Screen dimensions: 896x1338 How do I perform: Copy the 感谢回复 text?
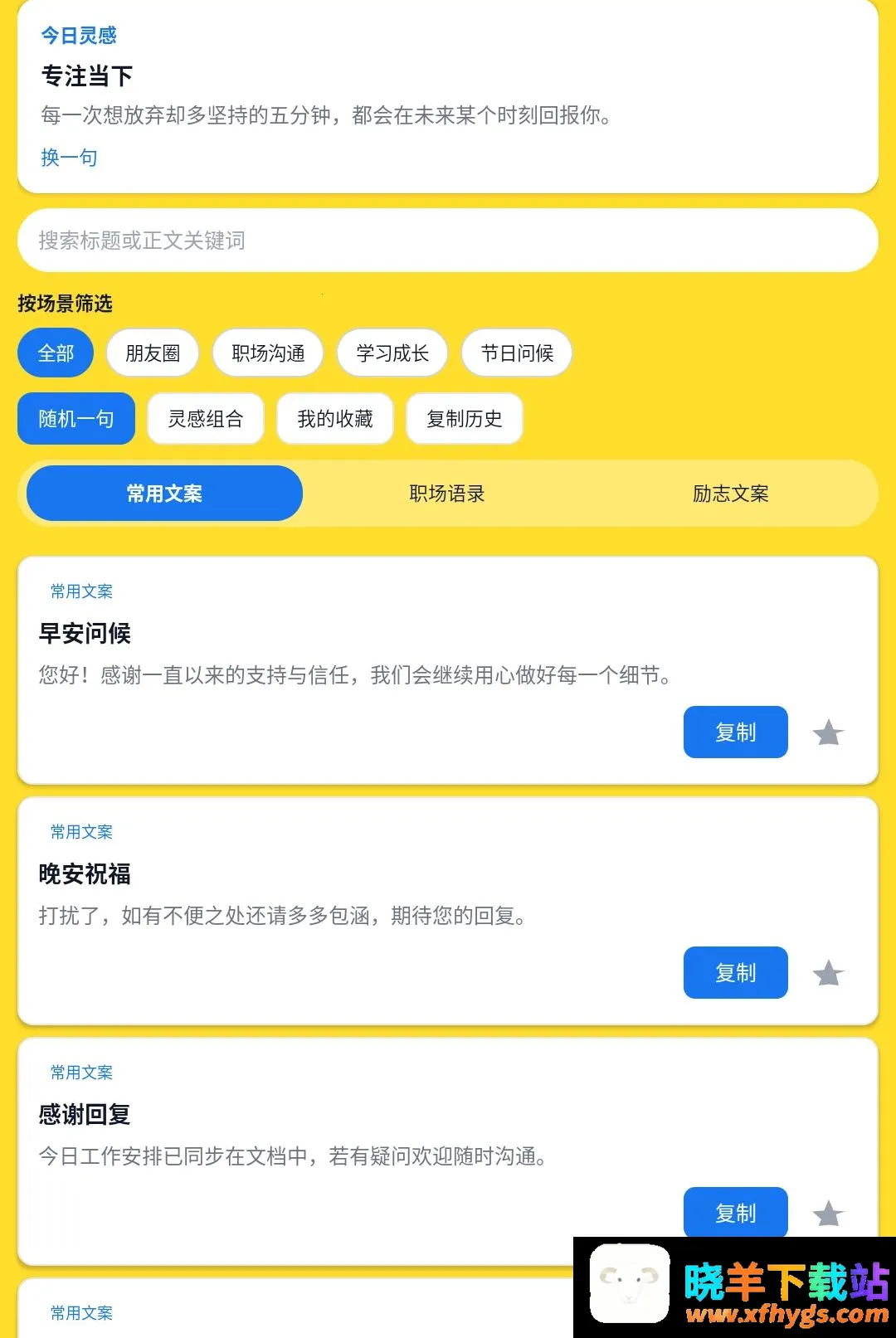(x=736, y=1213)
